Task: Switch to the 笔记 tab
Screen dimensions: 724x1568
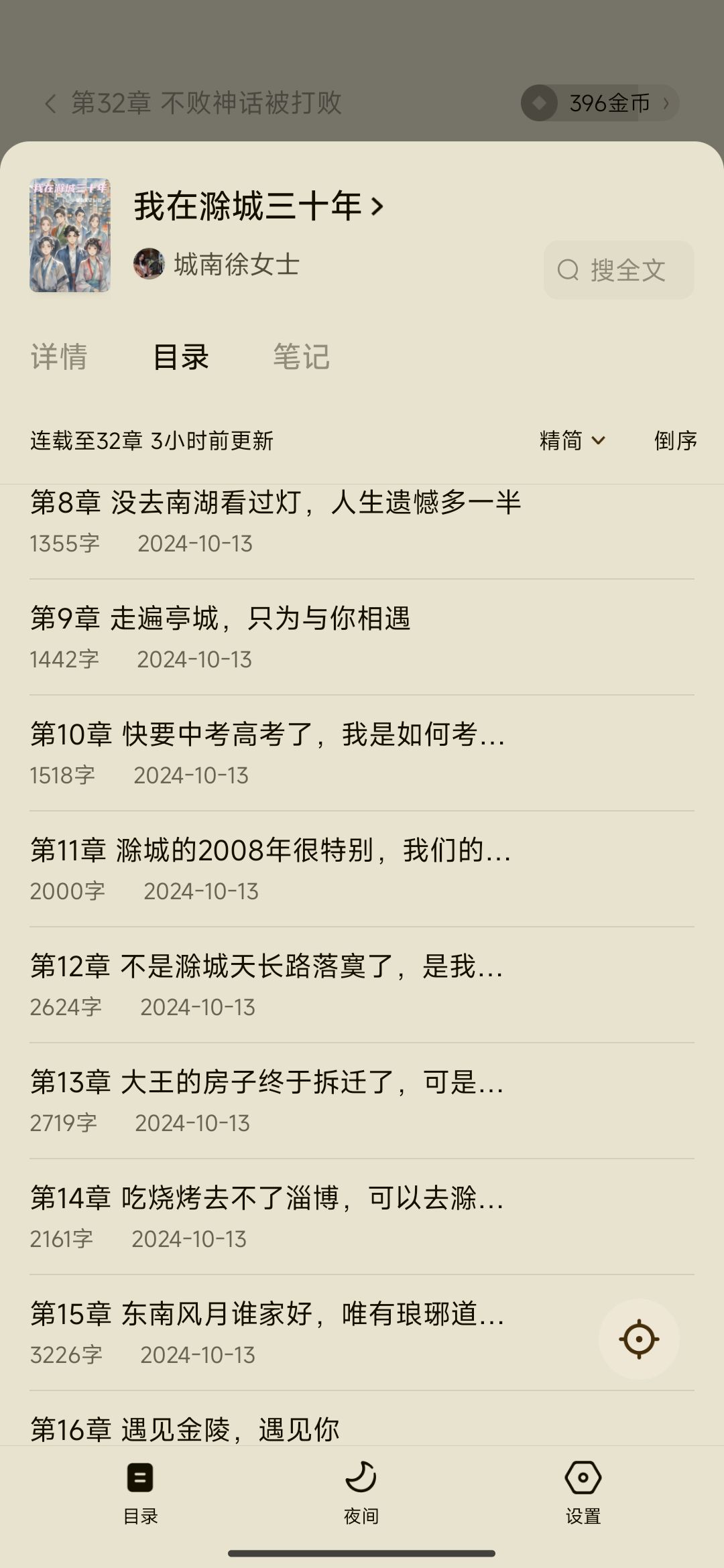Action: (301, 356)
